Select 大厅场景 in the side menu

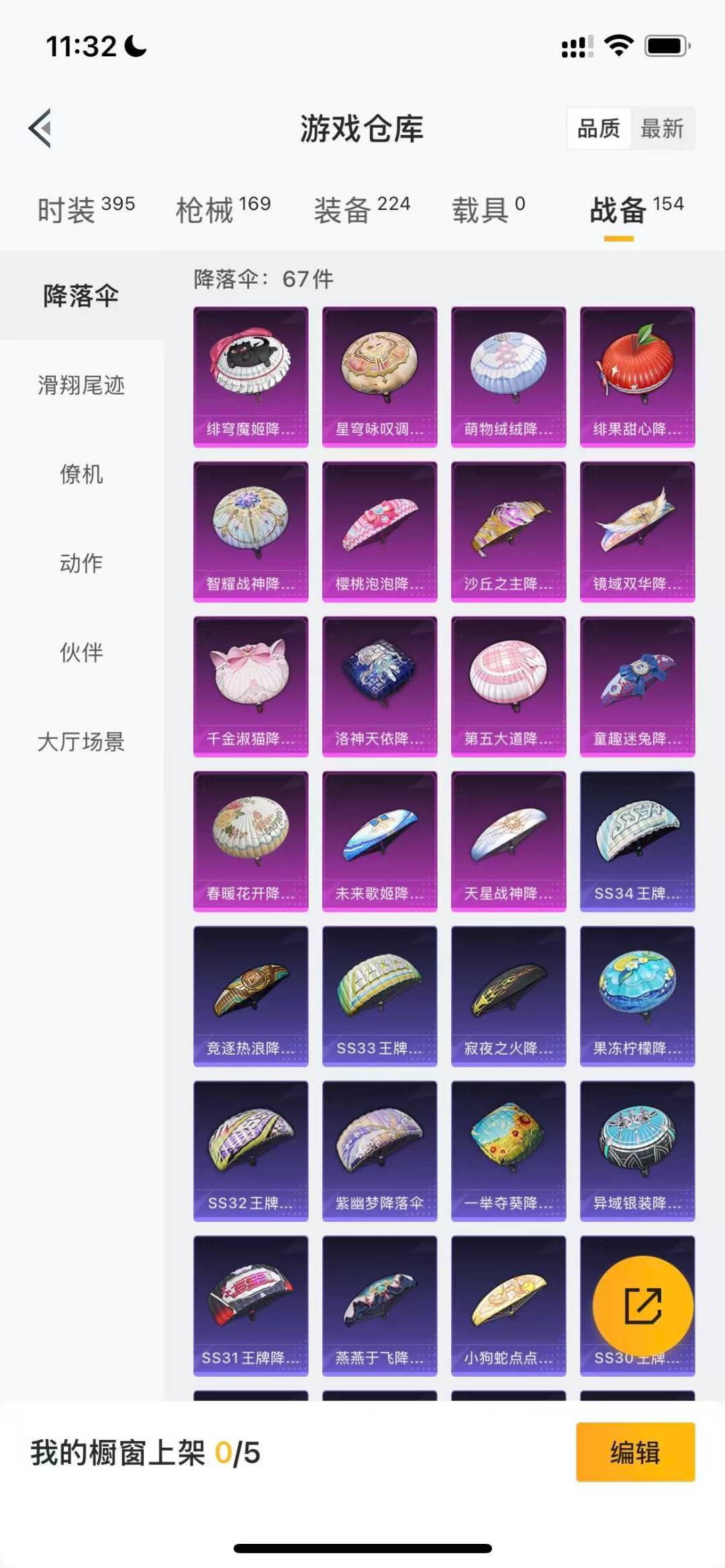click(81, 741)
